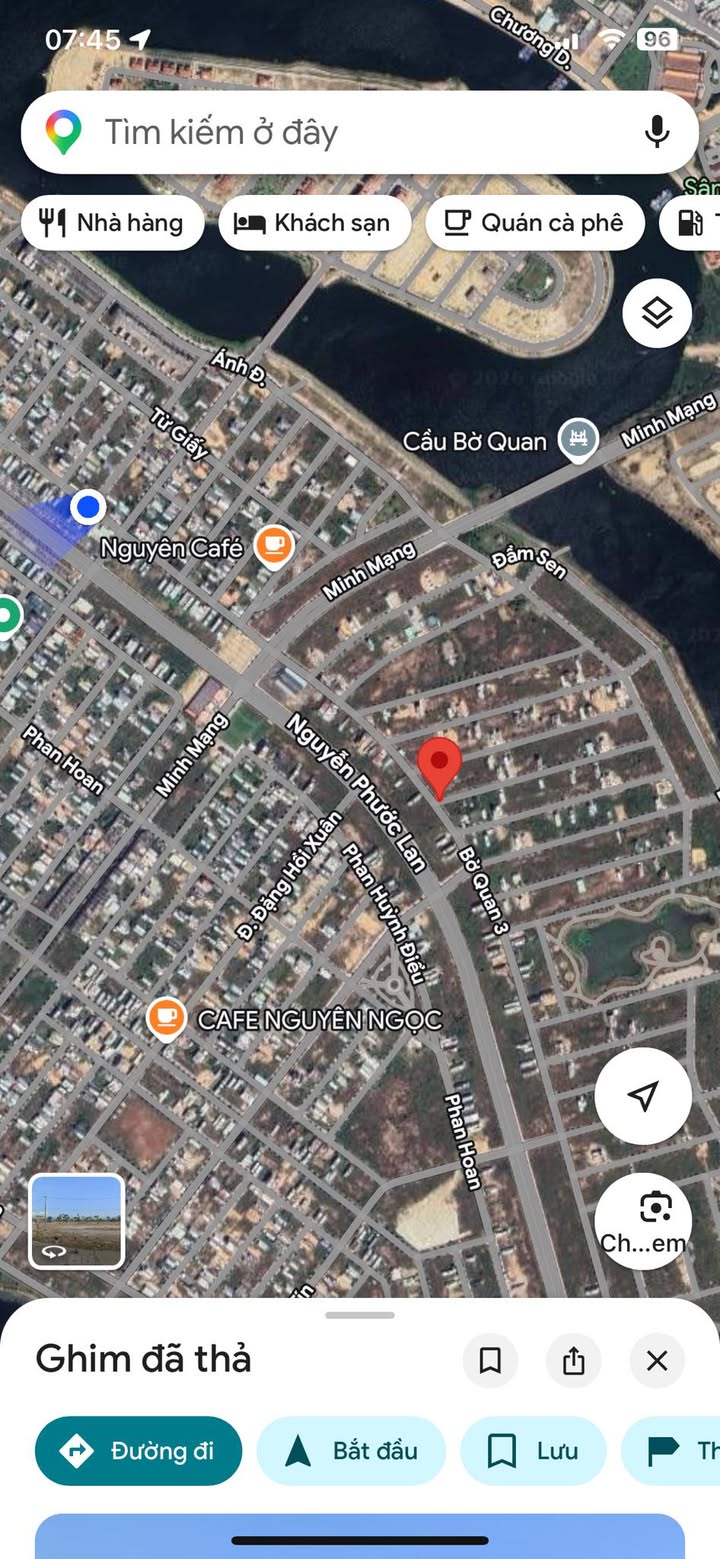Choose the Quán cà phê chip
The width and height of the screenshot is (720, 1559).
click(x=534, y=222)
